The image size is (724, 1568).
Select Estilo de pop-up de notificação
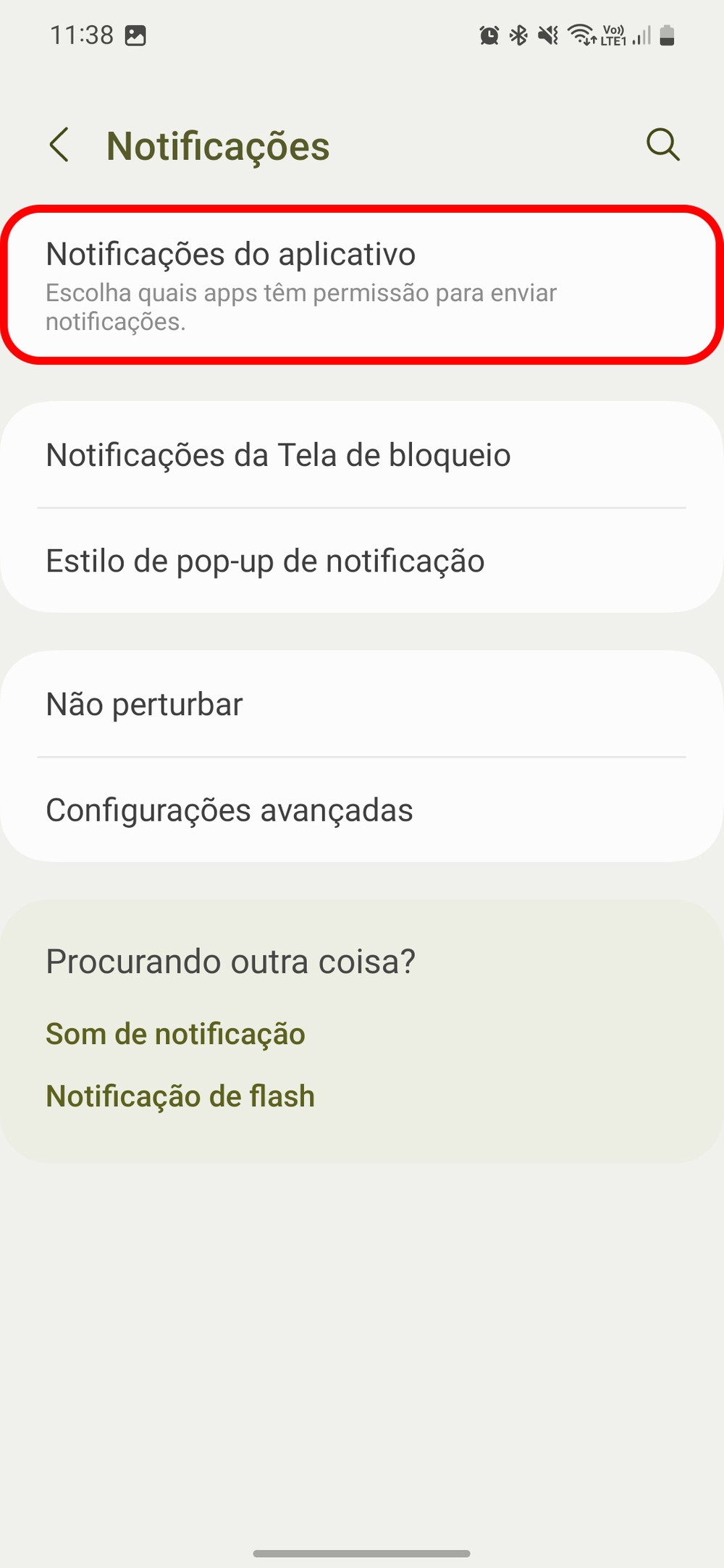362,561
